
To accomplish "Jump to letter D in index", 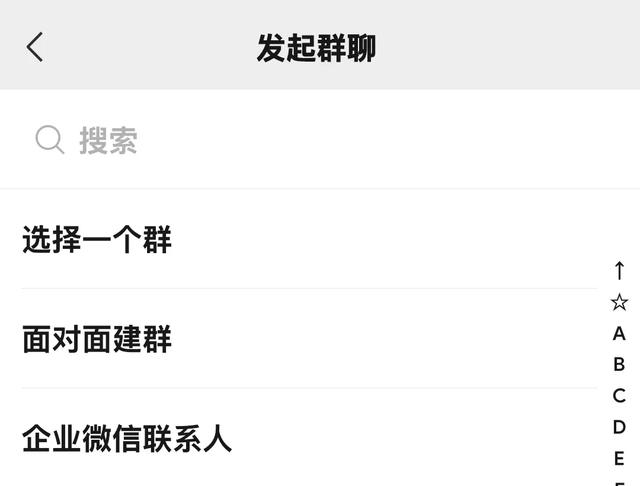I will [x=619, y=427].
